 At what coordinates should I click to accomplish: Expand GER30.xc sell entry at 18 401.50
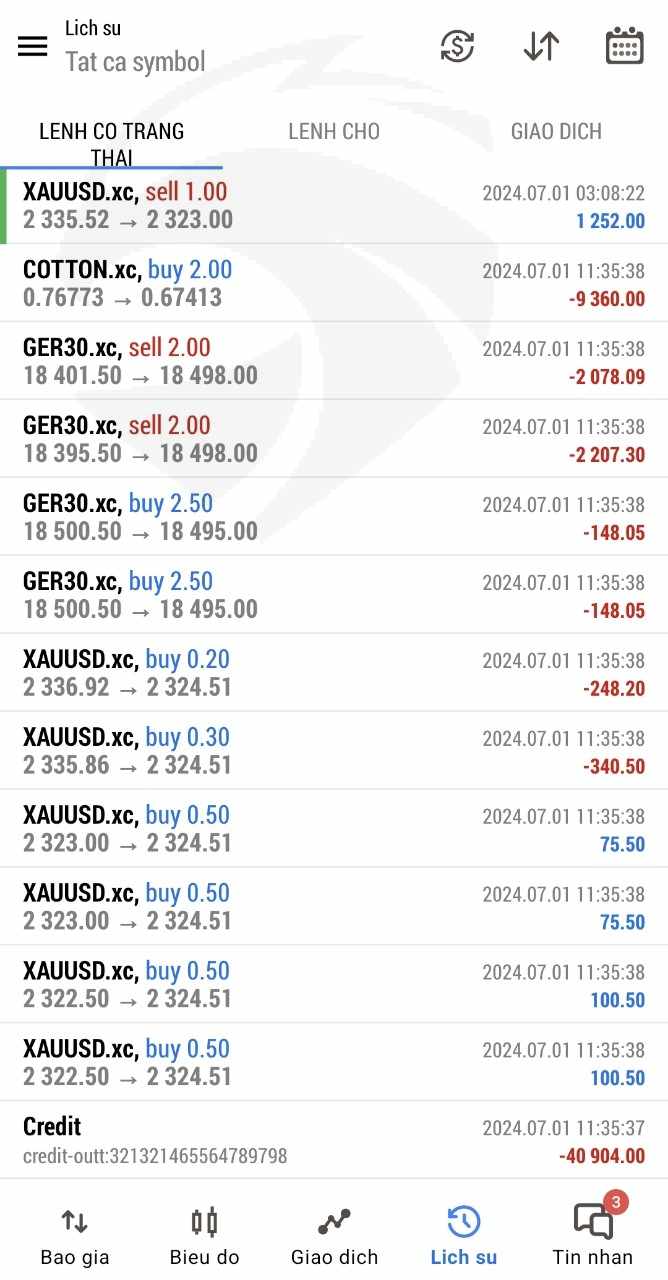[x=334, y=361]
